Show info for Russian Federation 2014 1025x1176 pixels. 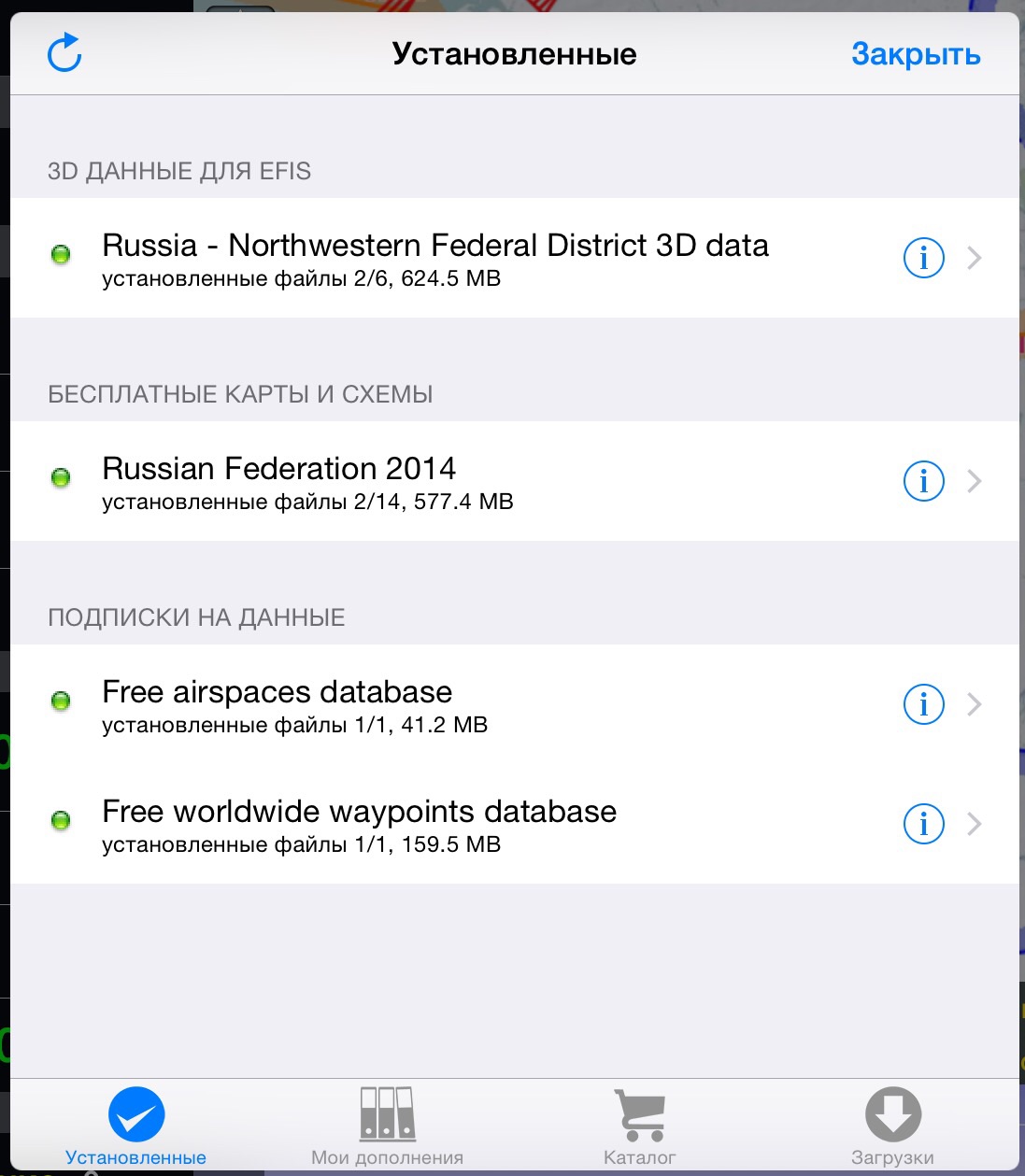pyautogui.click(x=923, y=481)
